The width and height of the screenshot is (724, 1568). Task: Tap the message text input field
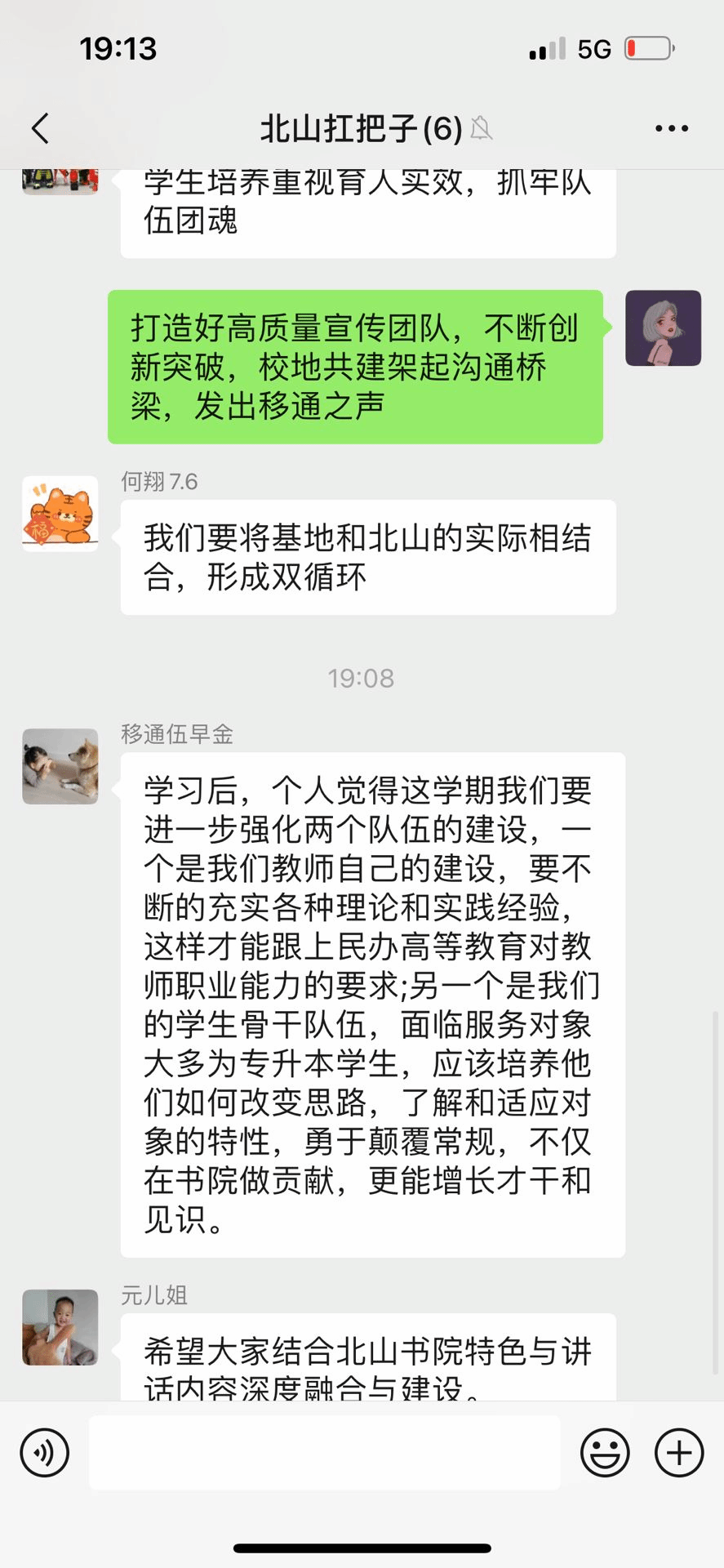tap(324, 1453)
